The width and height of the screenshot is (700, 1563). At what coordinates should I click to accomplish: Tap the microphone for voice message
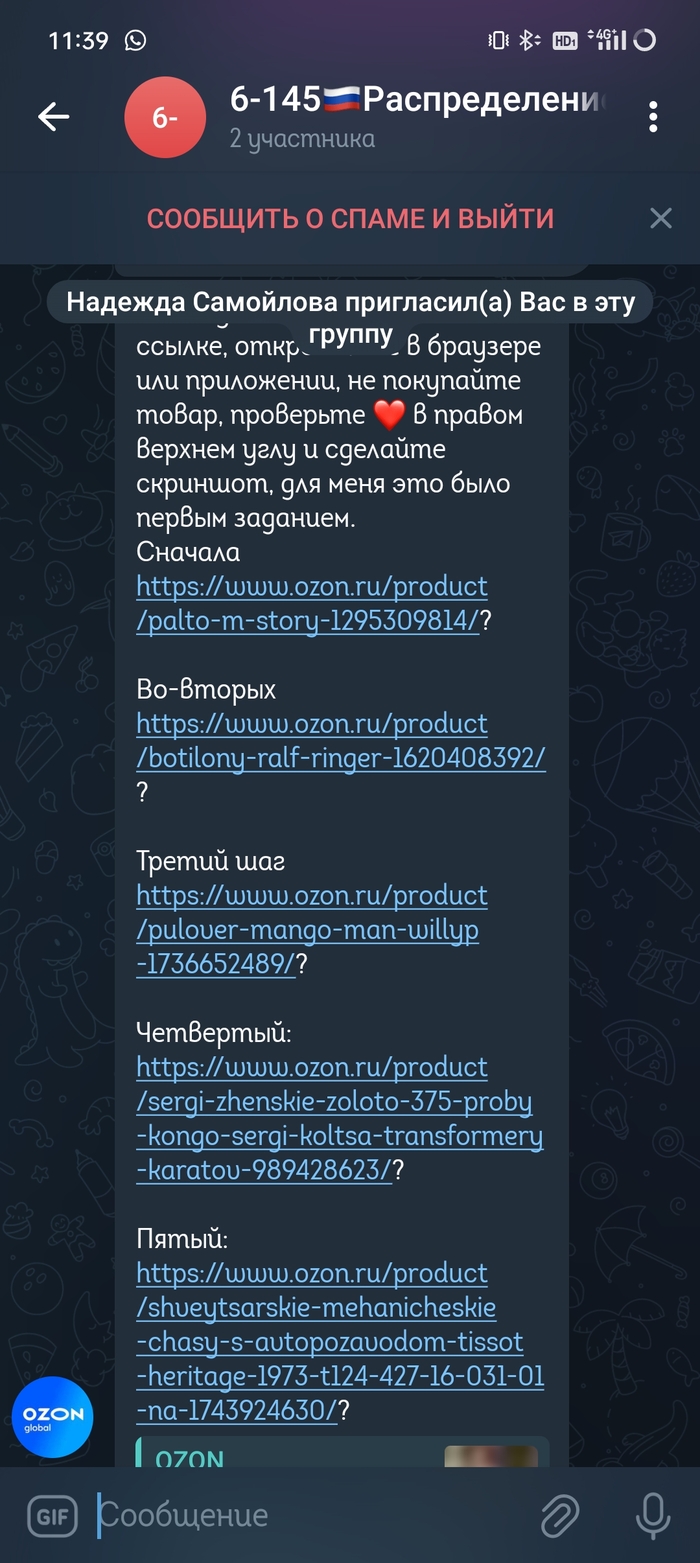tap(653, 1515)
